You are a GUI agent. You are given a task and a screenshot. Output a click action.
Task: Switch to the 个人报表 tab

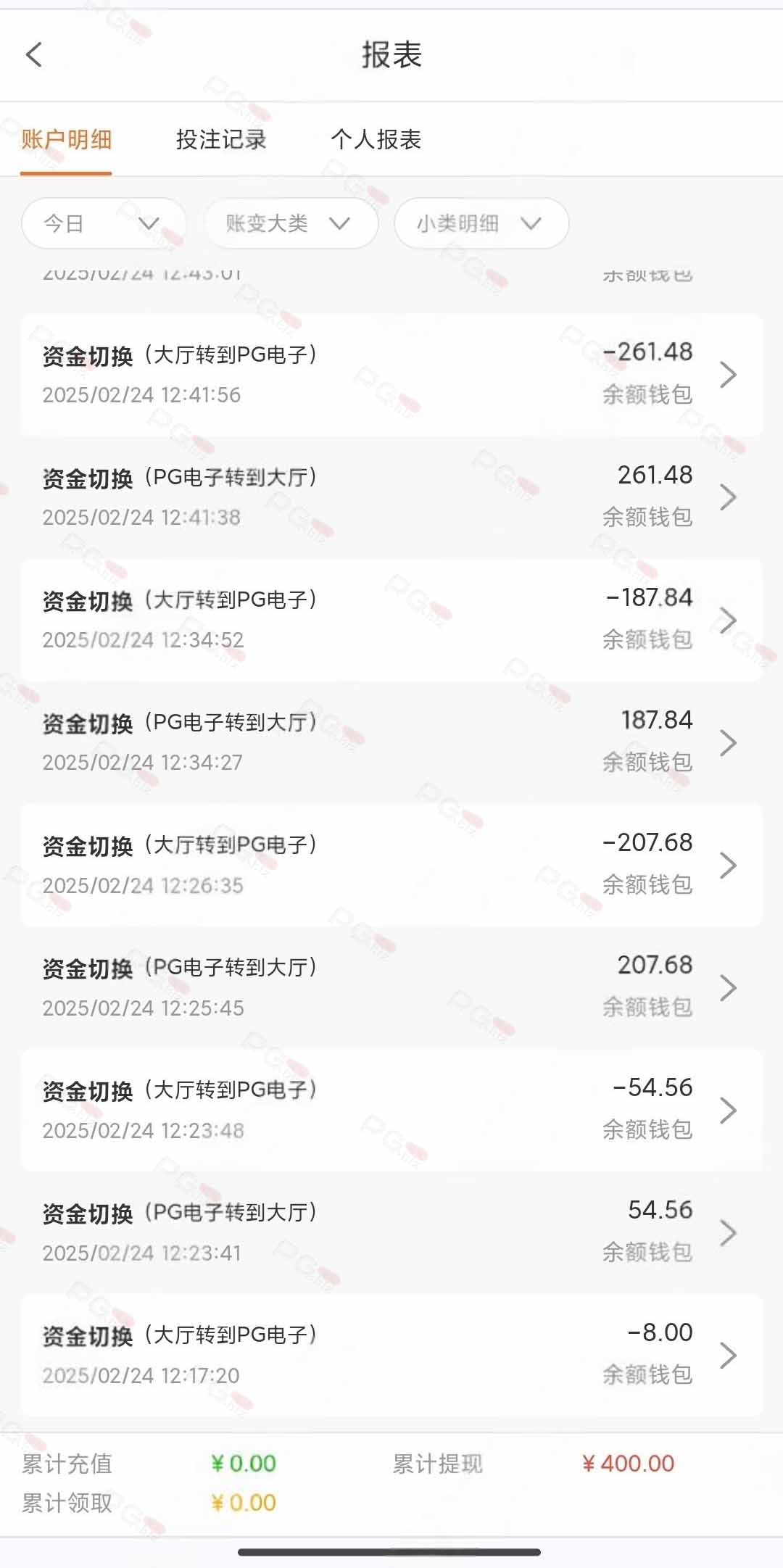pyautogui.click(x=376, y=139)
